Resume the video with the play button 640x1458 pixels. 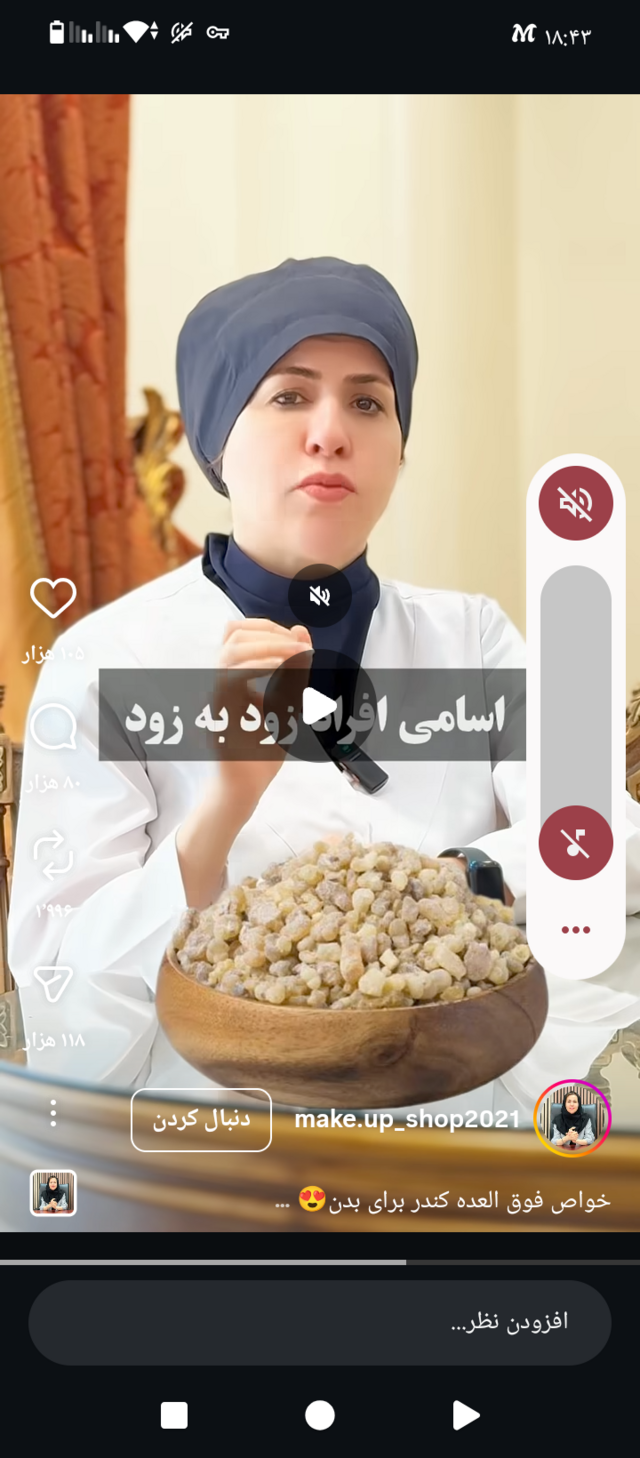pos(319,705)
